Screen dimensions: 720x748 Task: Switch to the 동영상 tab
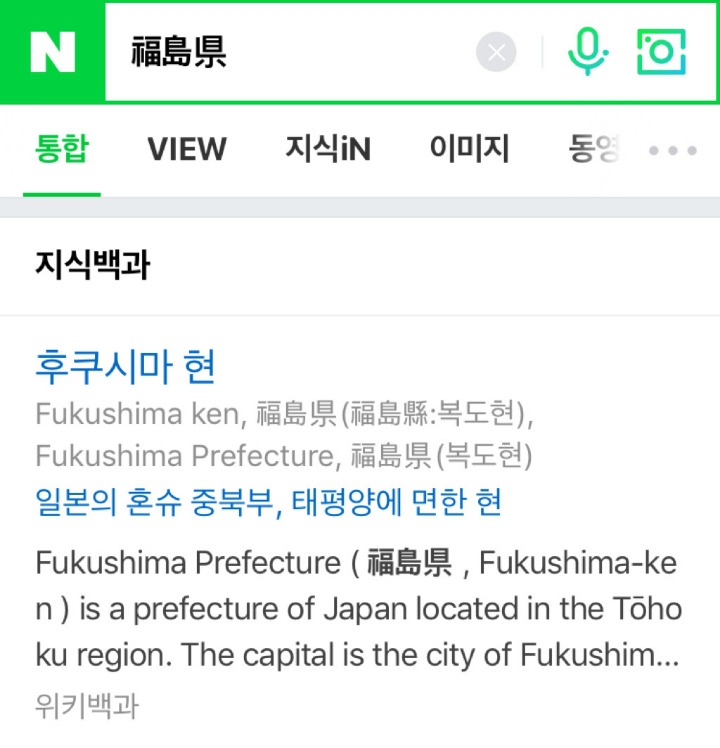click(594, 150)
